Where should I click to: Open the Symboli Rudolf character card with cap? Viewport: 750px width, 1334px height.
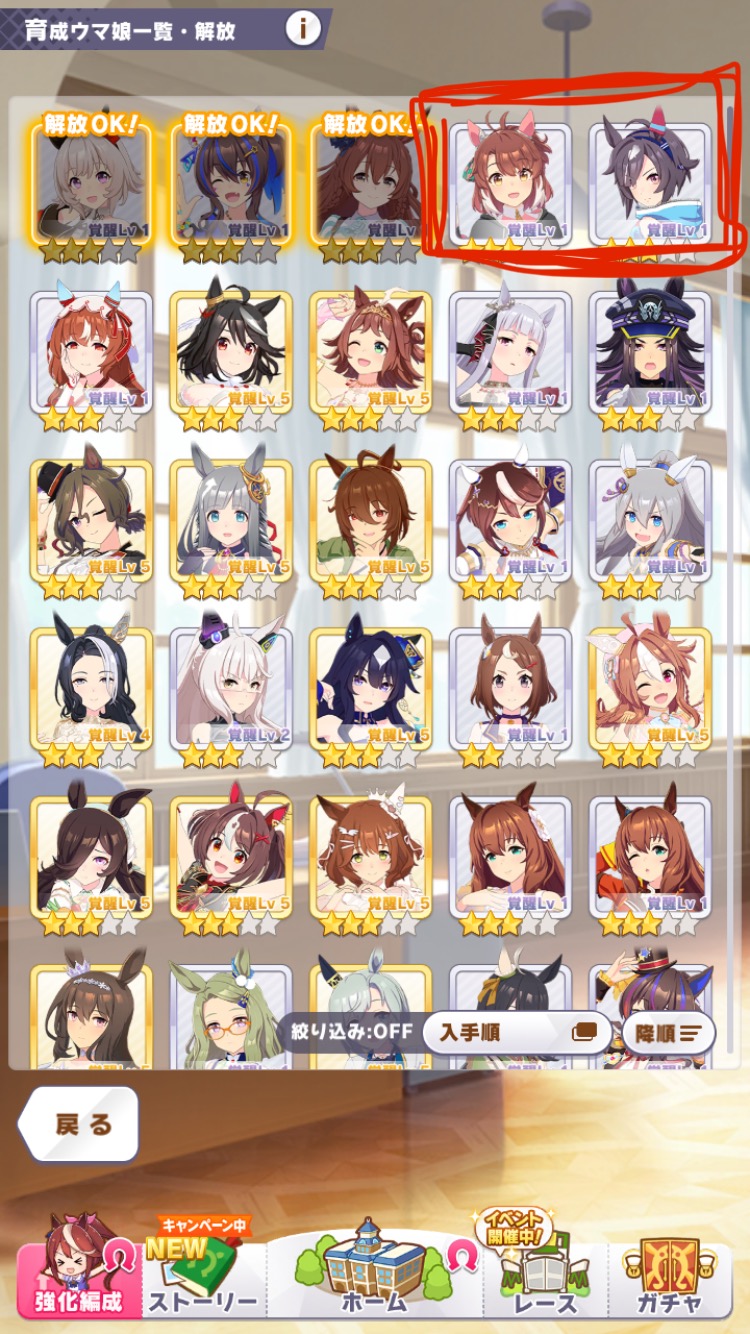(650, 350)
